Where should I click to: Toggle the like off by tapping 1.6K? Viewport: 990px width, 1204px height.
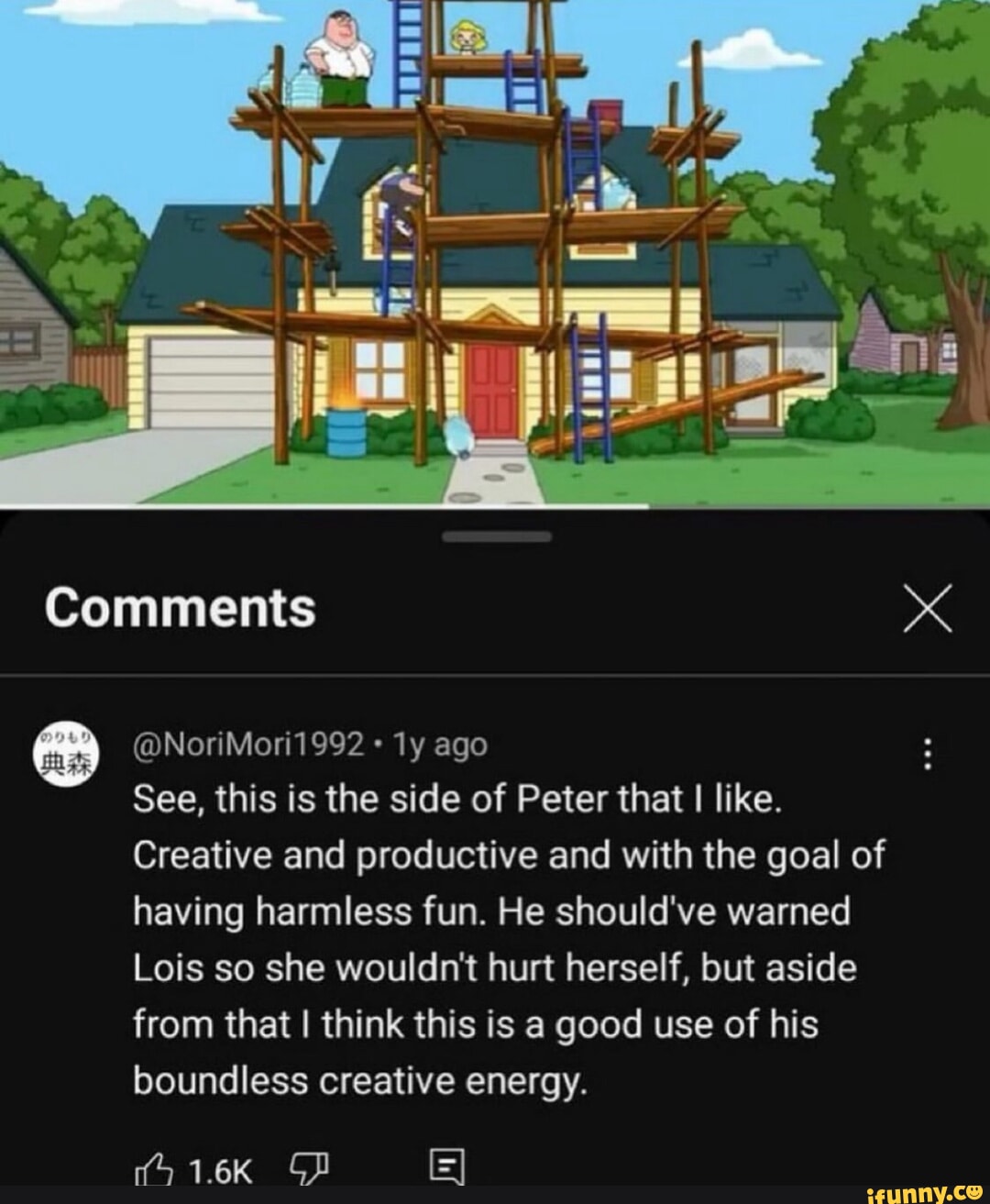pos(220,1169)
